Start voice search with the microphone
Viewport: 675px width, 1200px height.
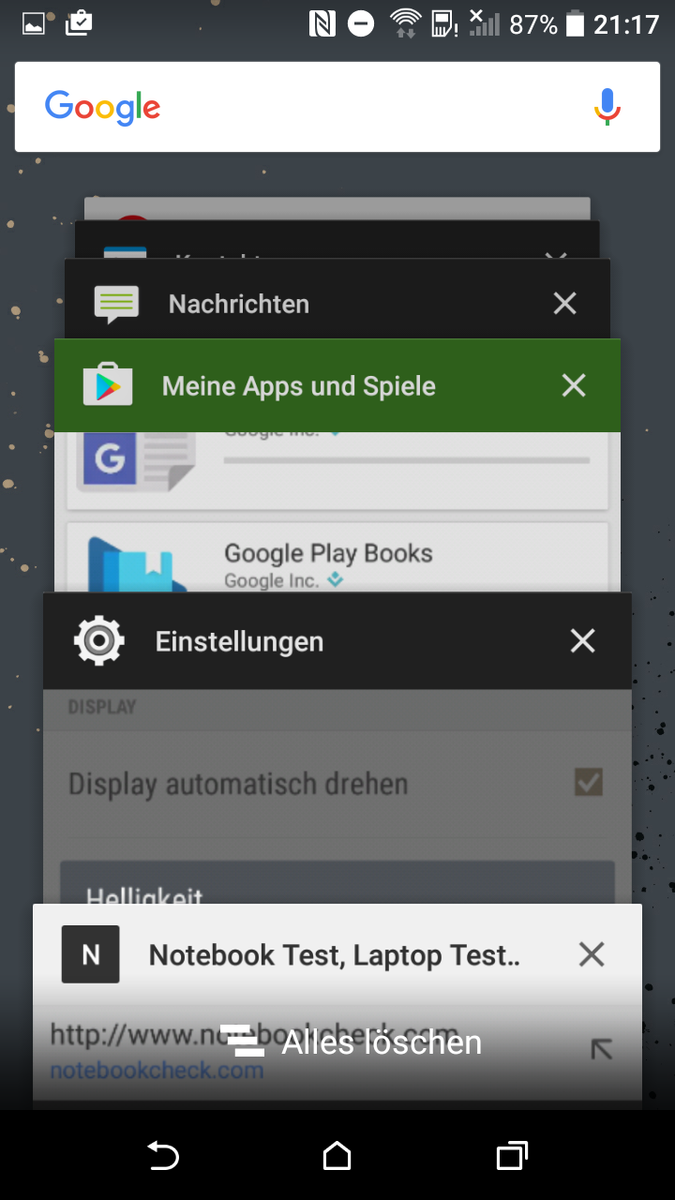click(607, 106)
